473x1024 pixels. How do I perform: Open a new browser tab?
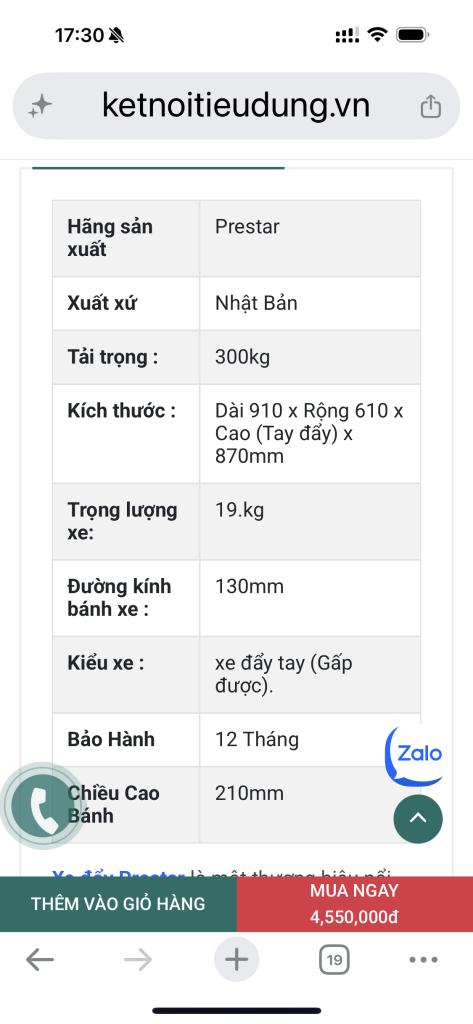click(236, 959)
